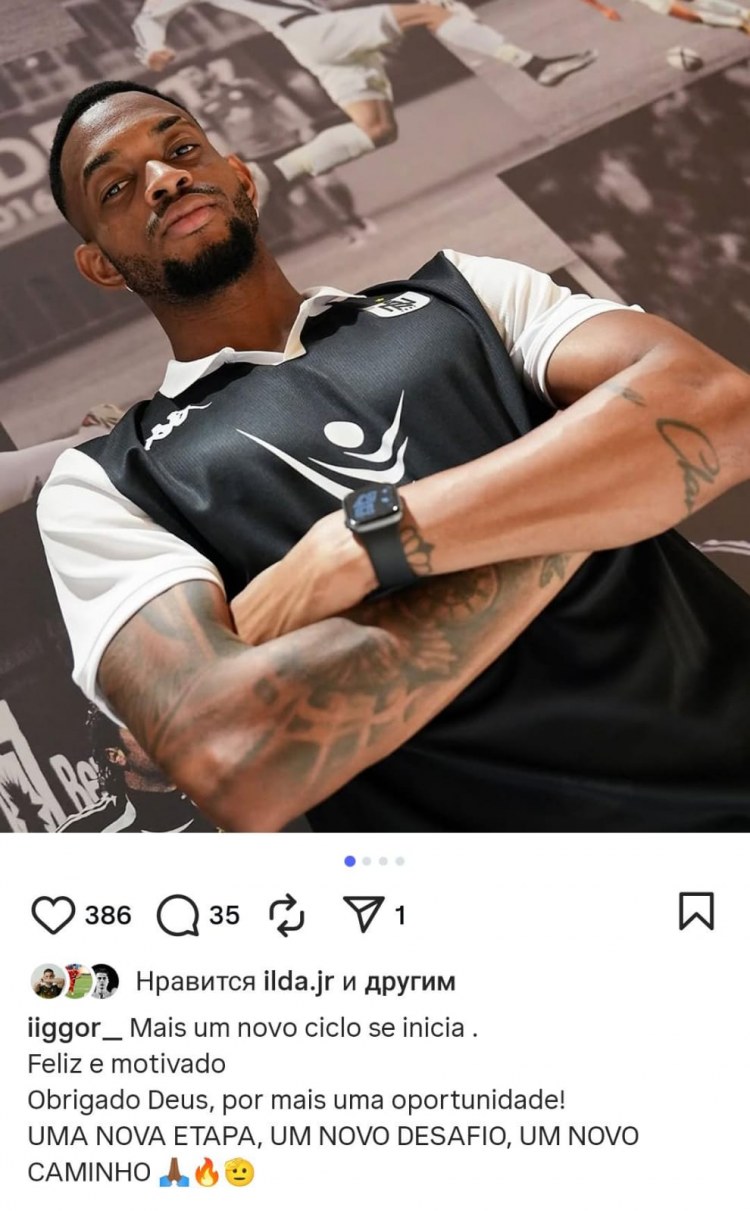
Task: Open the ilda.jr profile from likes
Action: tap(297, 982)
